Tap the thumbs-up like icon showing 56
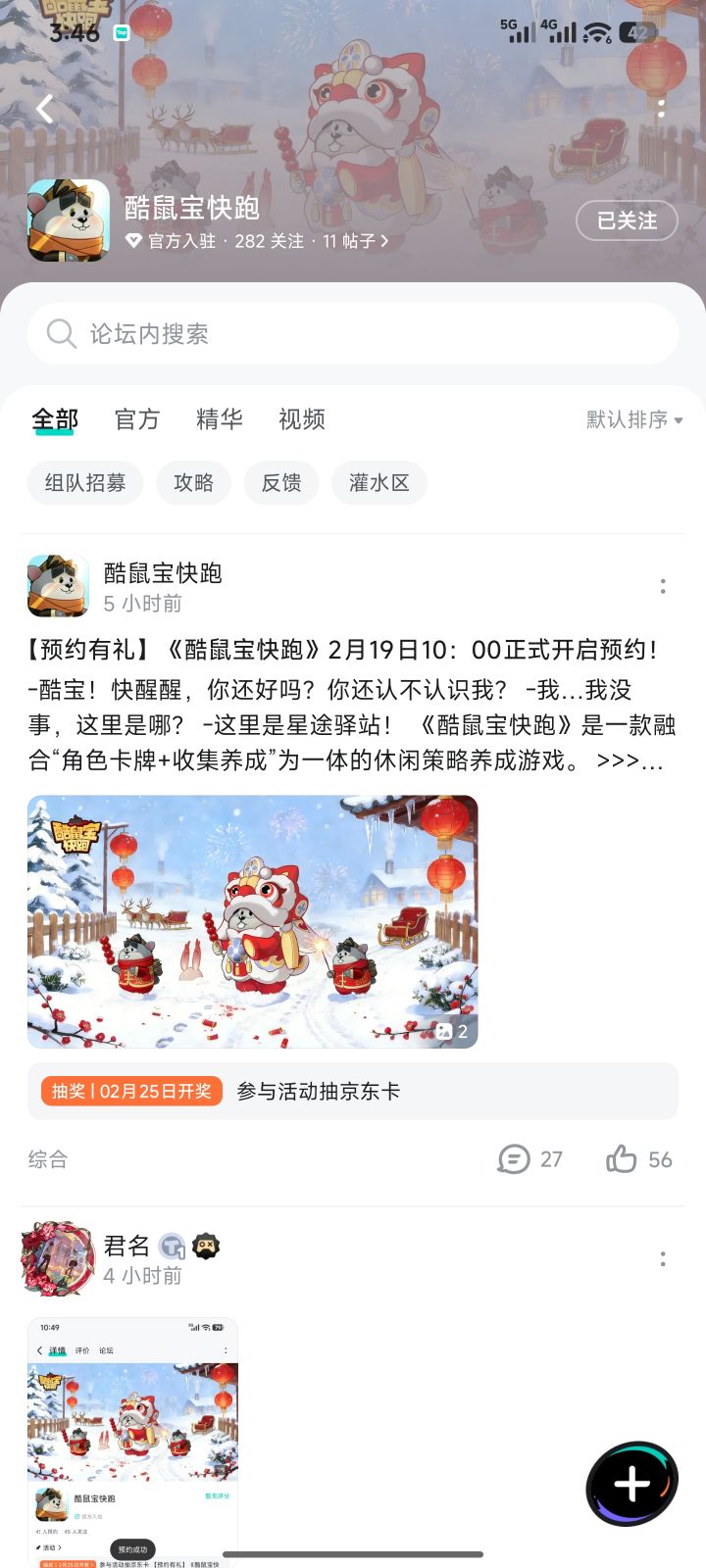 click(622, 1158)
